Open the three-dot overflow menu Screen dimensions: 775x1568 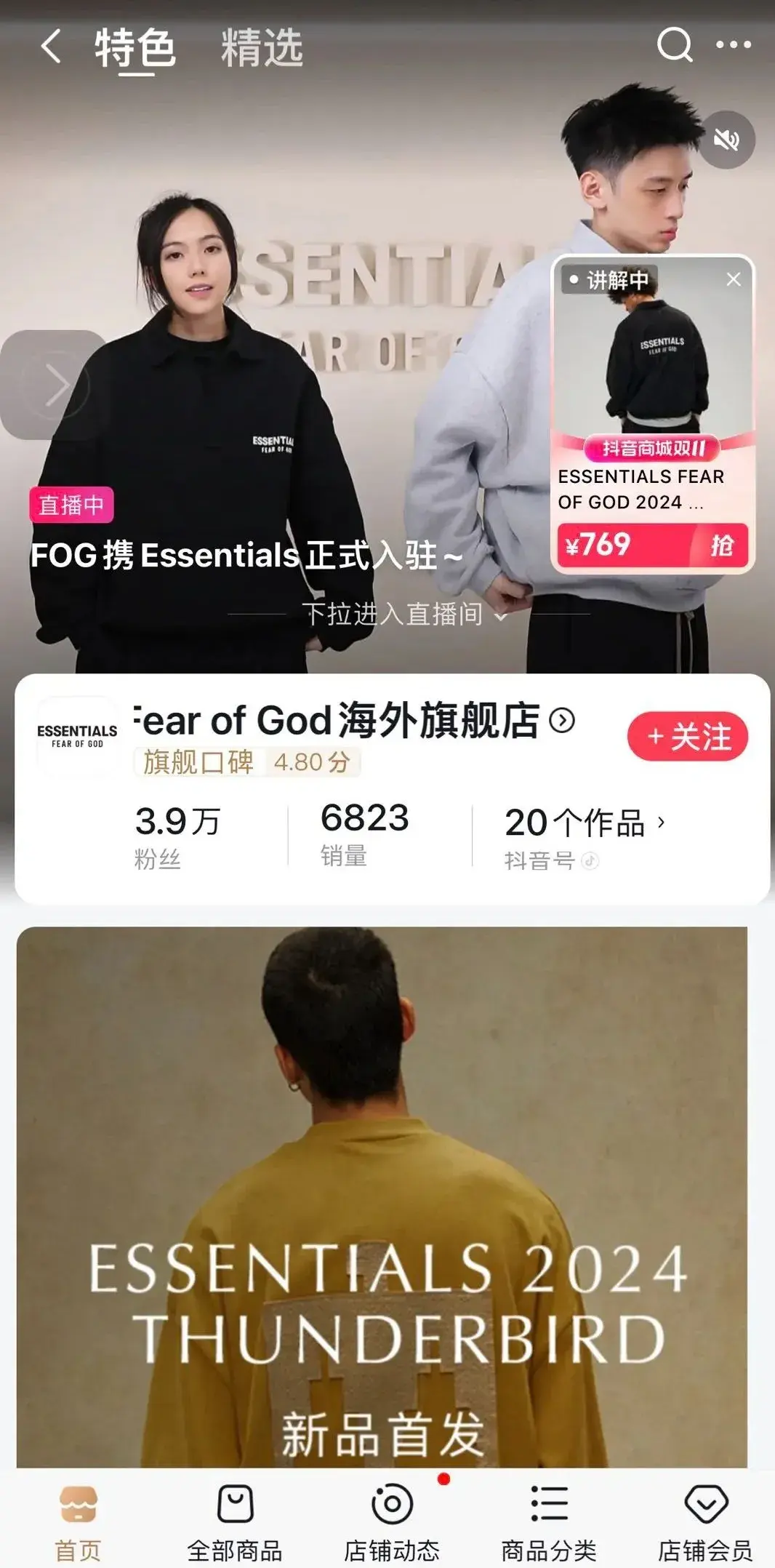[733, 45]
